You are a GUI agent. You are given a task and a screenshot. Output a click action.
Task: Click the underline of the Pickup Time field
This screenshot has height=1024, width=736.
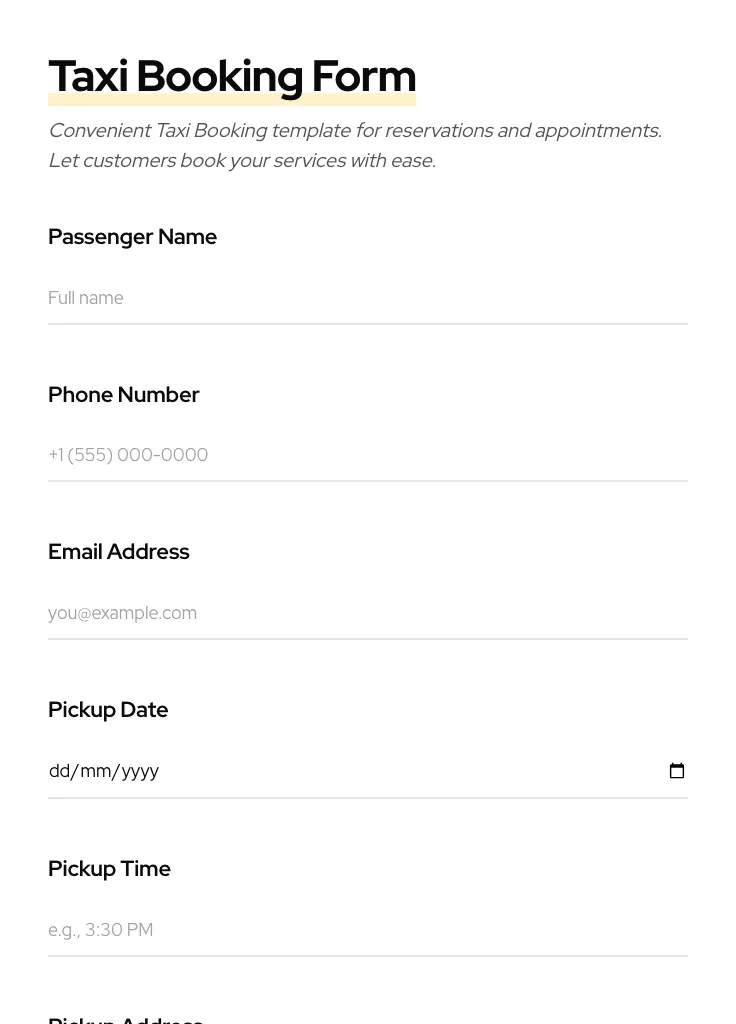click(368, 955)
